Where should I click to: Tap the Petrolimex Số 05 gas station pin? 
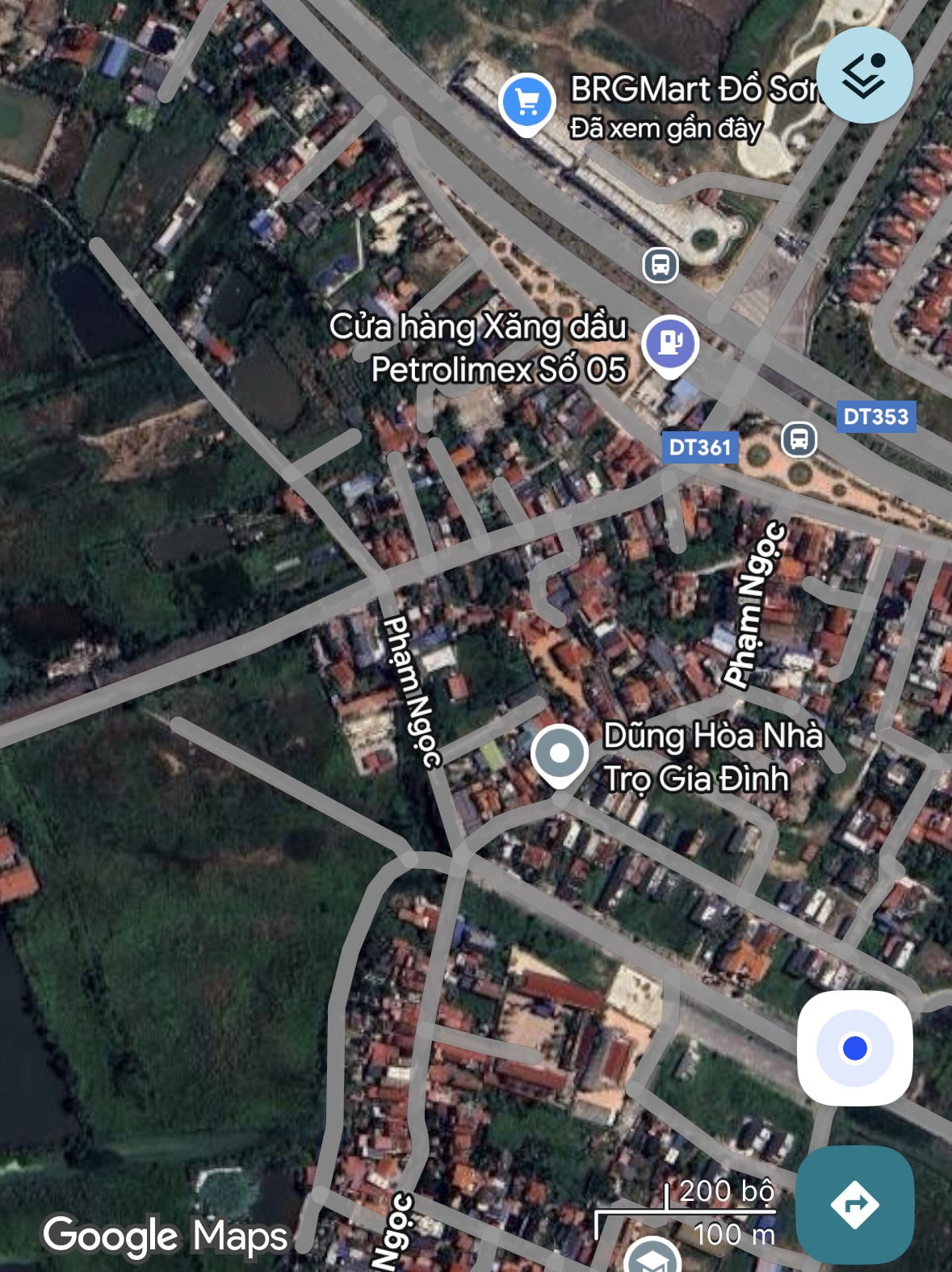(x=669, y=344)
